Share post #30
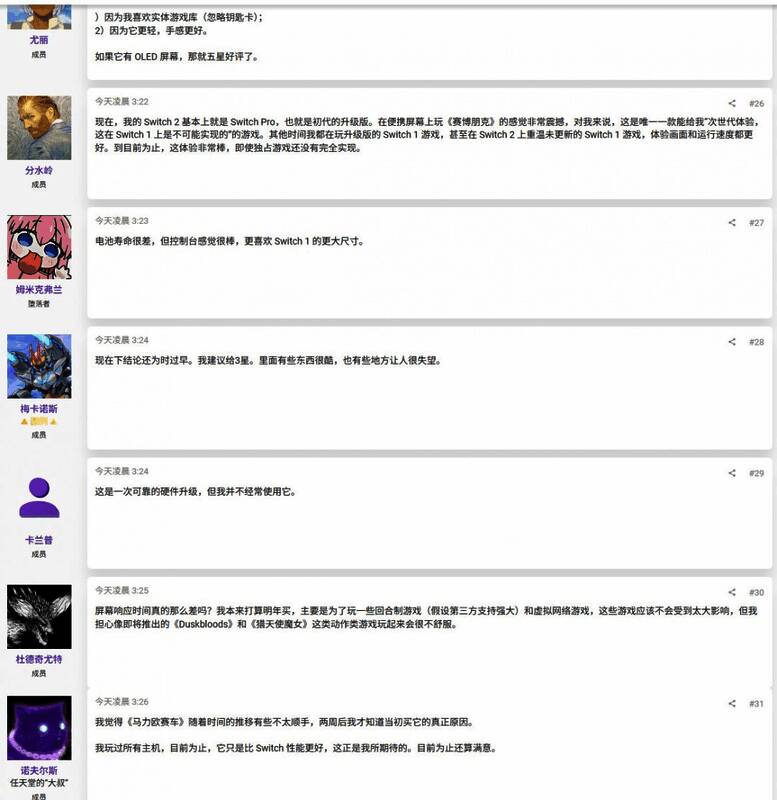This screenshot has width=777, height=800. tap(732, 592)
